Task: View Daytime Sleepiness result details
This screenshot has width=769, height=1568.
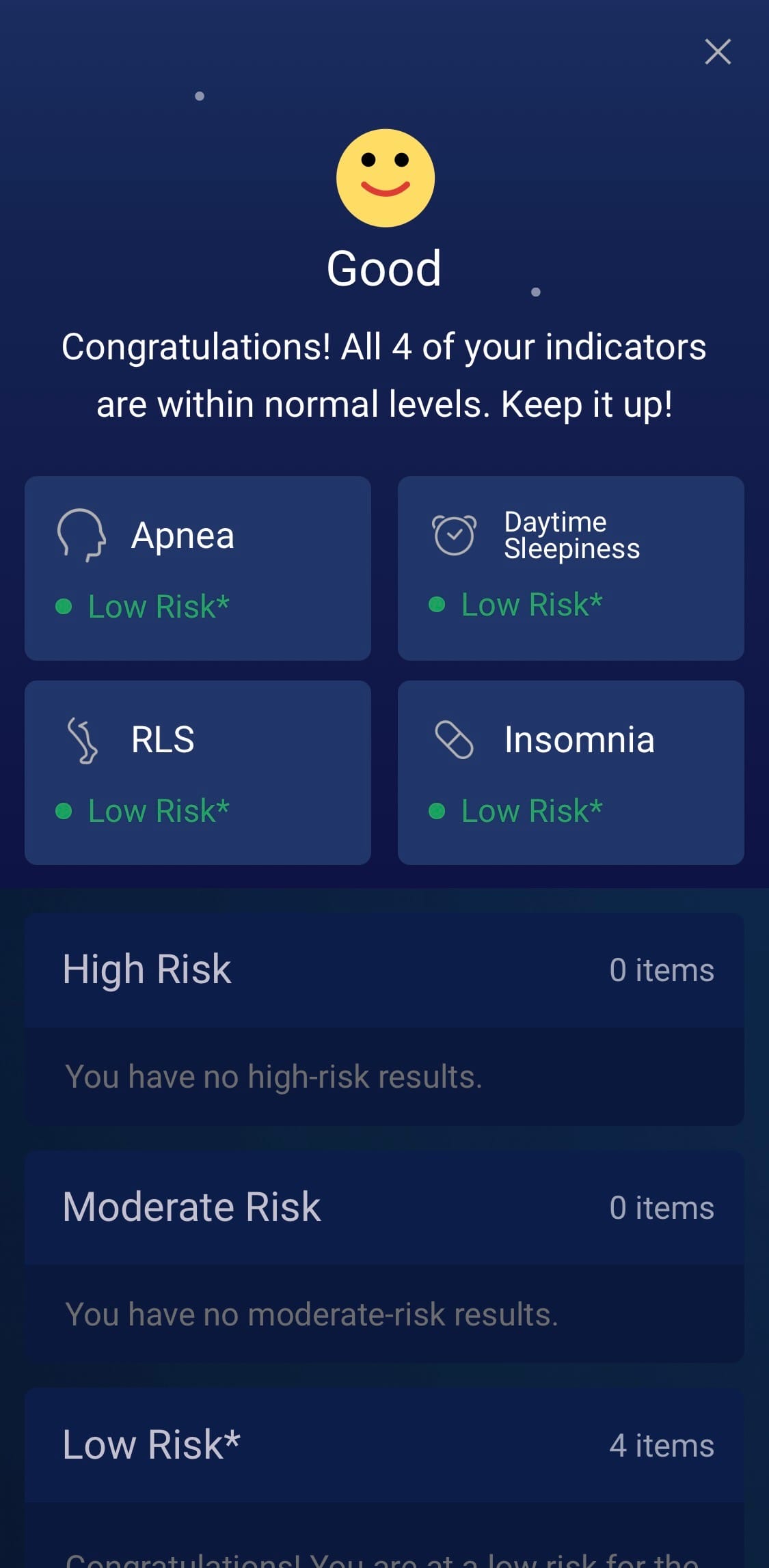Action: (x=571, y=568)
